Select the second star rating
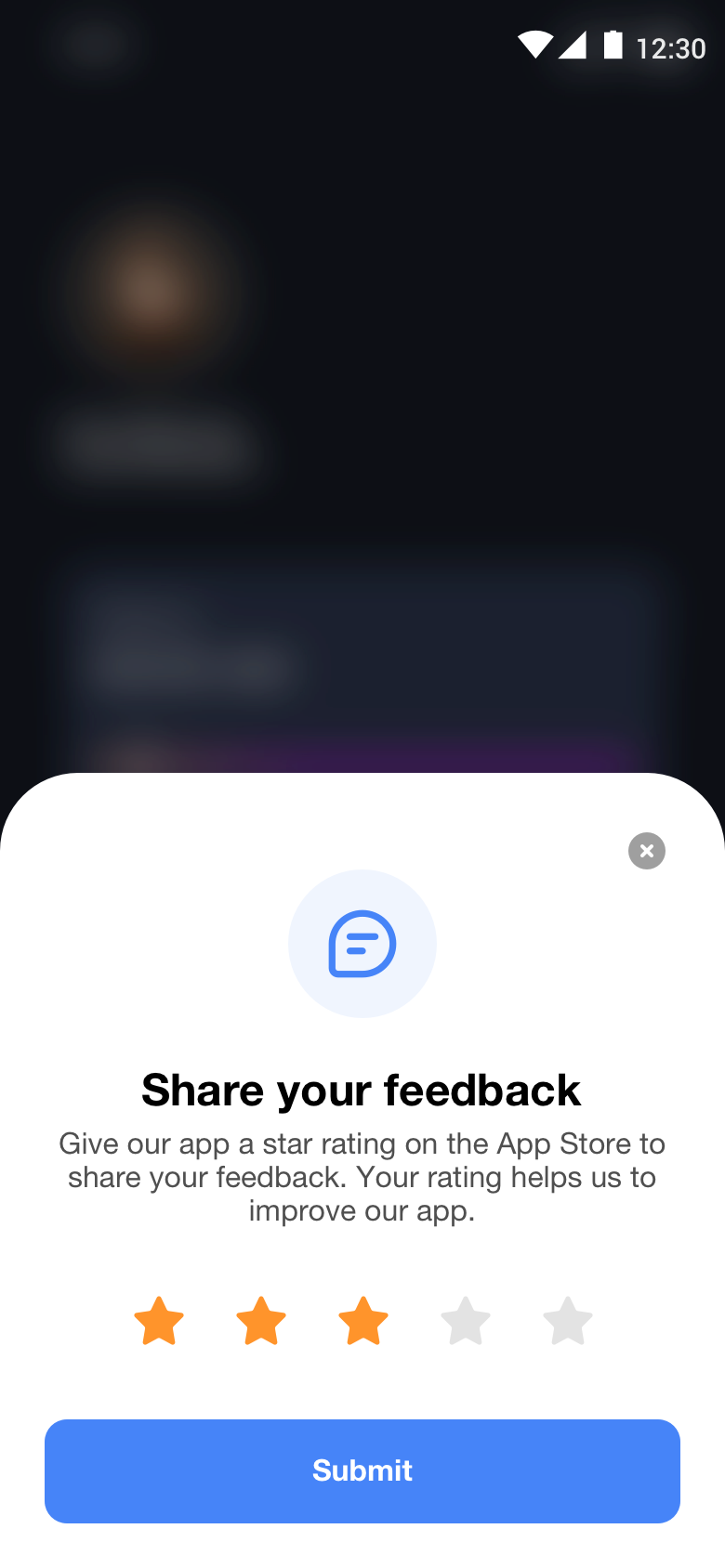 [261, 1321]
